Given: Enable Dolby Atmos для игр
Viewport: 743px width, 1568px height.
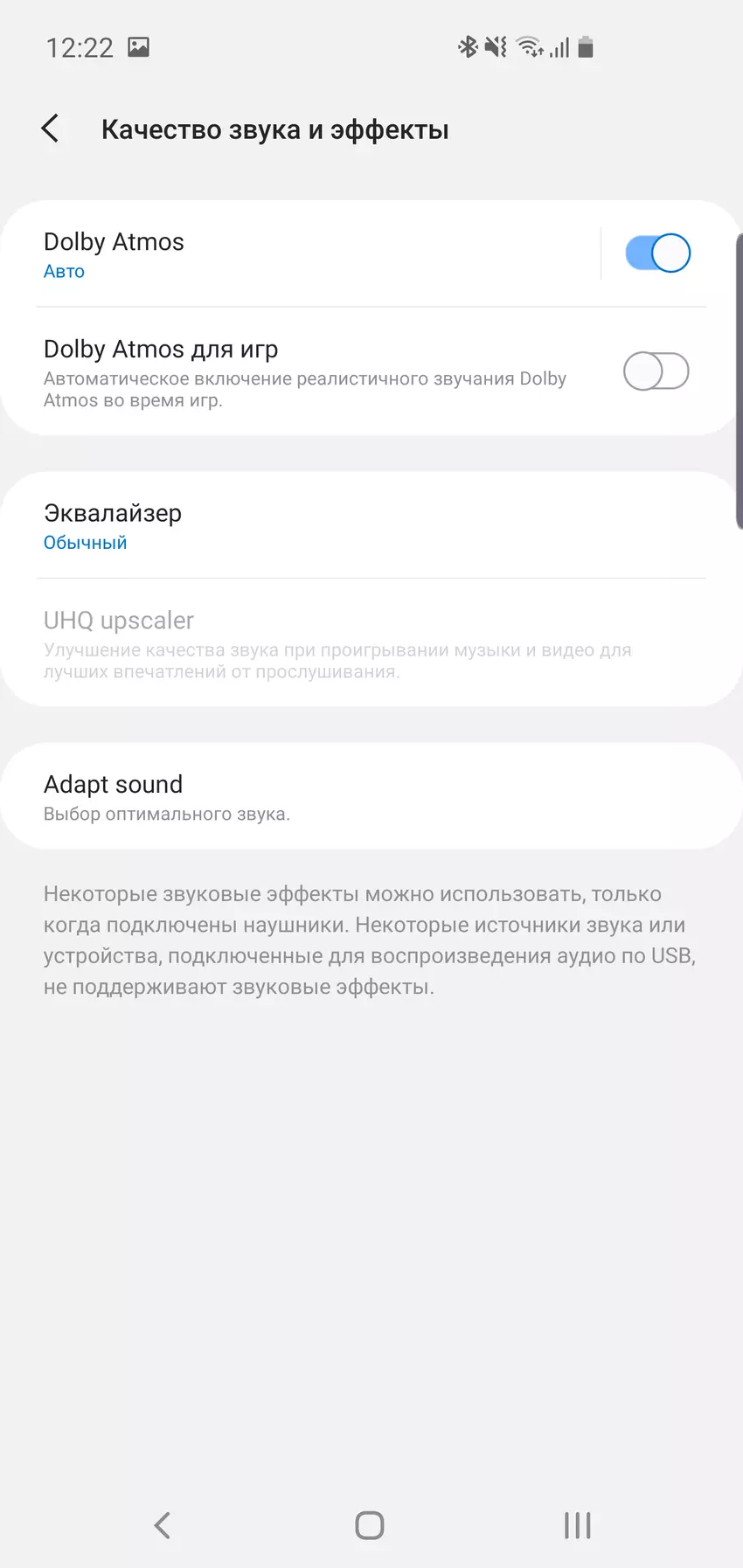Looking at the screenshot, I should (x=656, y=371).
